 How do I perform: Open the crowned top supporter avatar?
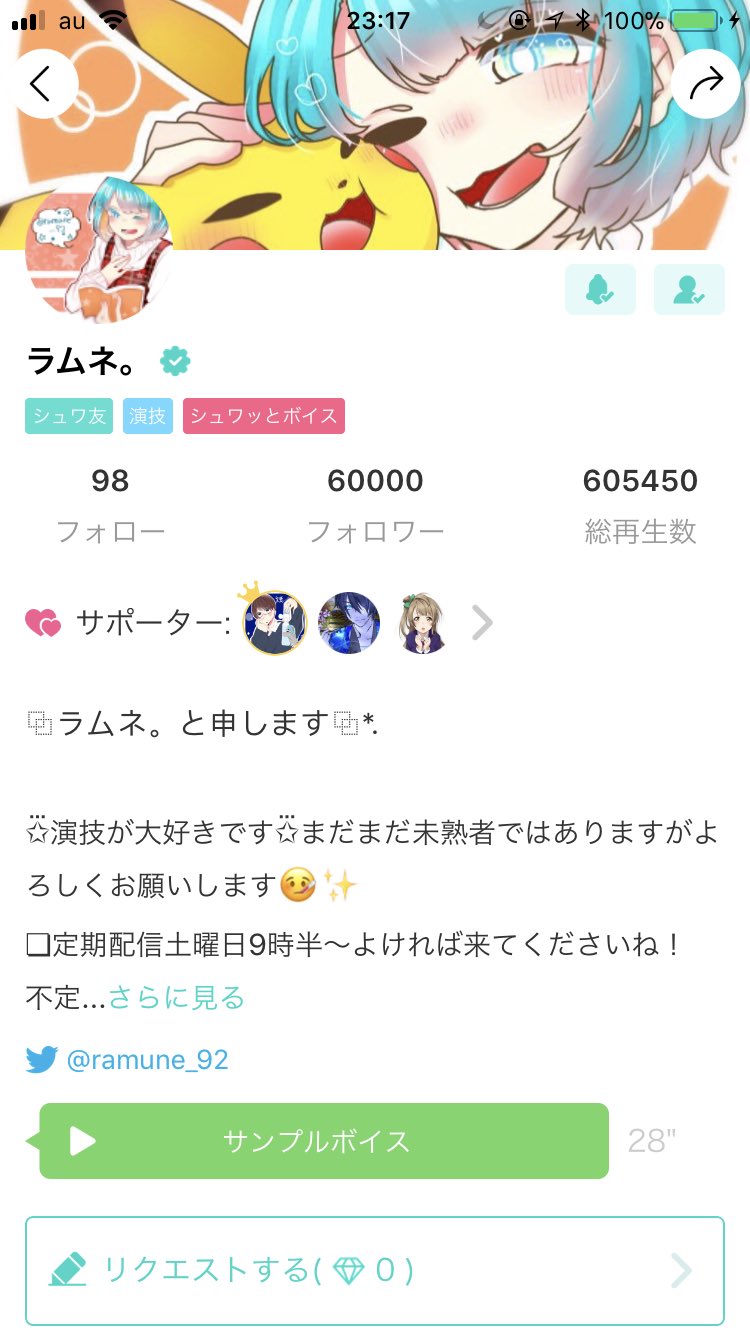[275, 623]
